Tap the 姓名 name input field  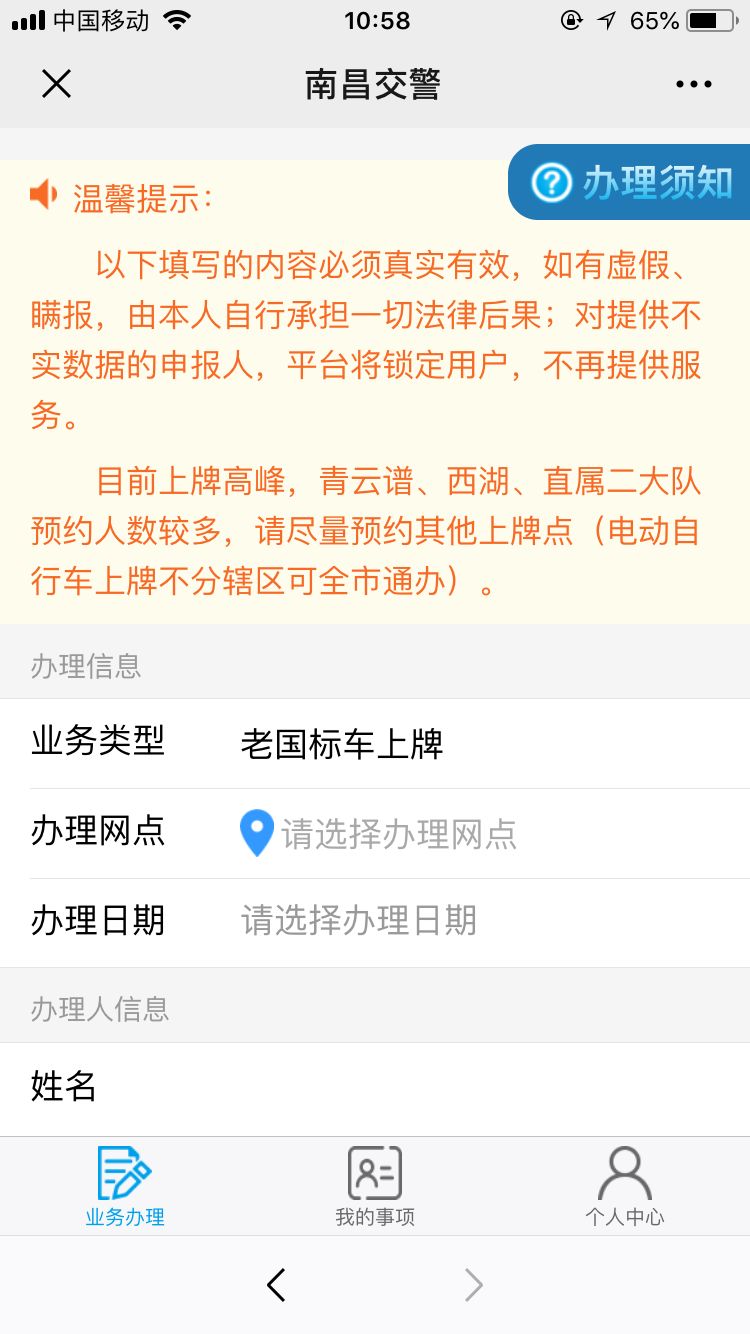375,1087
